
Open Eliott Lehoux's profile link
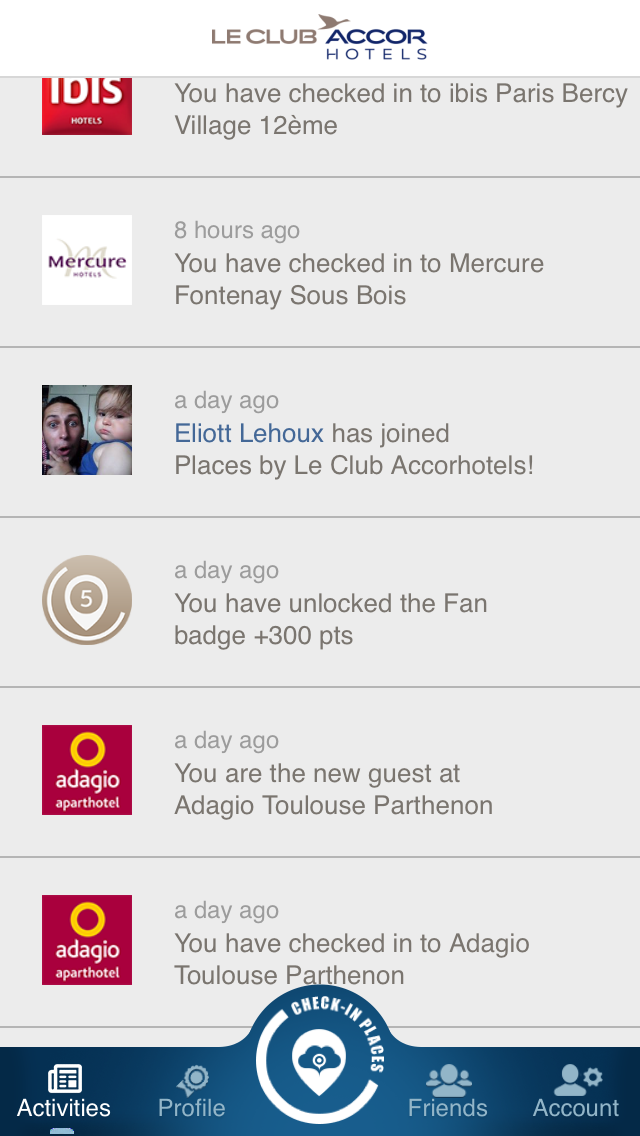[x=249, y=433]
